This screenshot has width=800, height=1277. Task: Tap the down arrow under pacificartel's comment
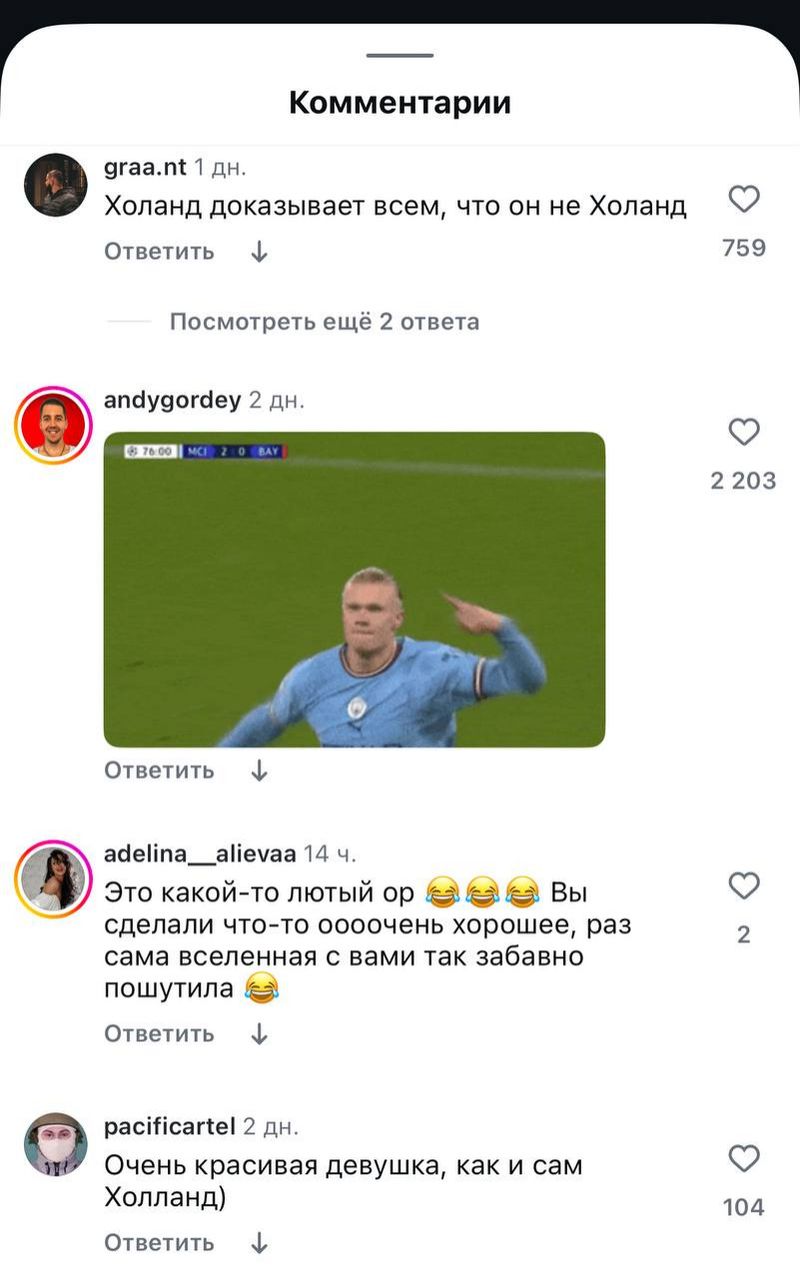tap(259, 1243)
